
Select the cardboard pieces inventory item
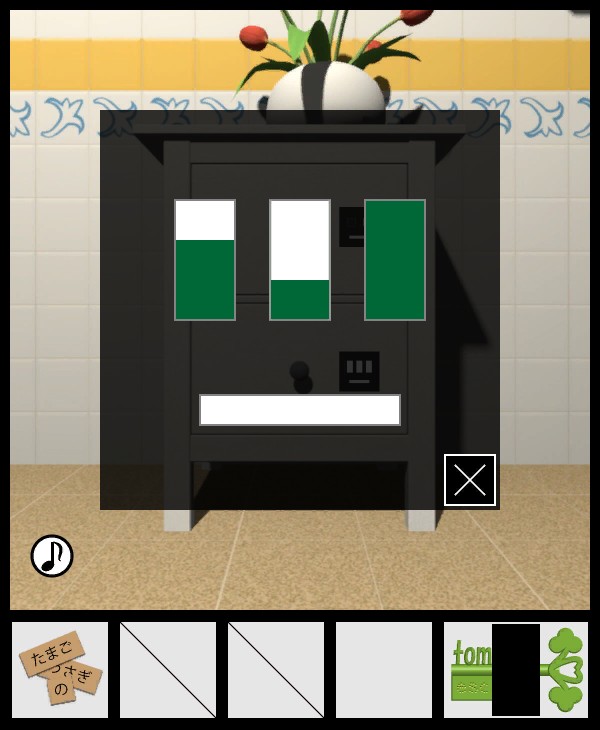coord(60,670)
